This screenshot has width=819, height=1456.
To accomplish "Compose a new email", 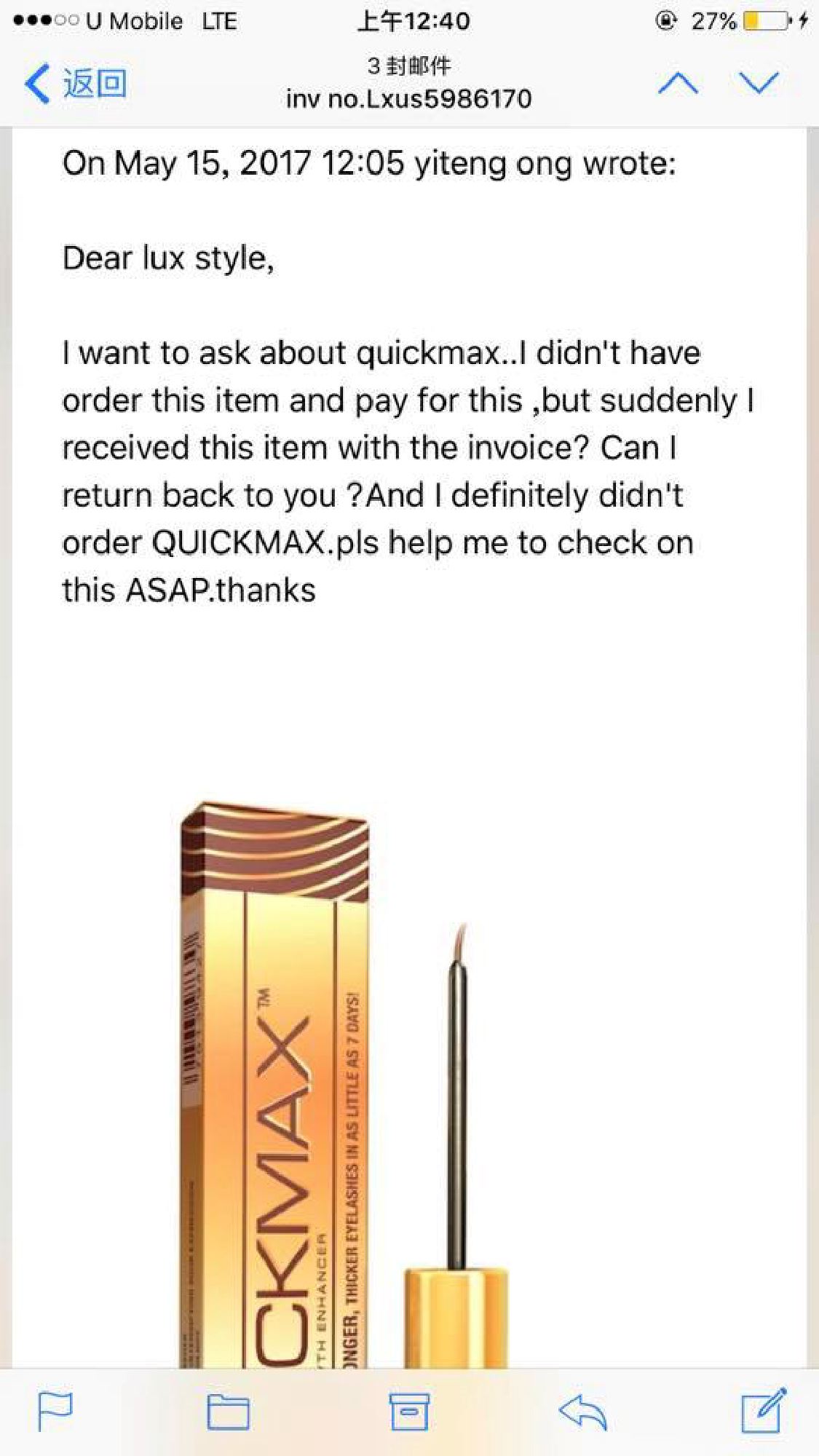I will [x=763, y=1412].
